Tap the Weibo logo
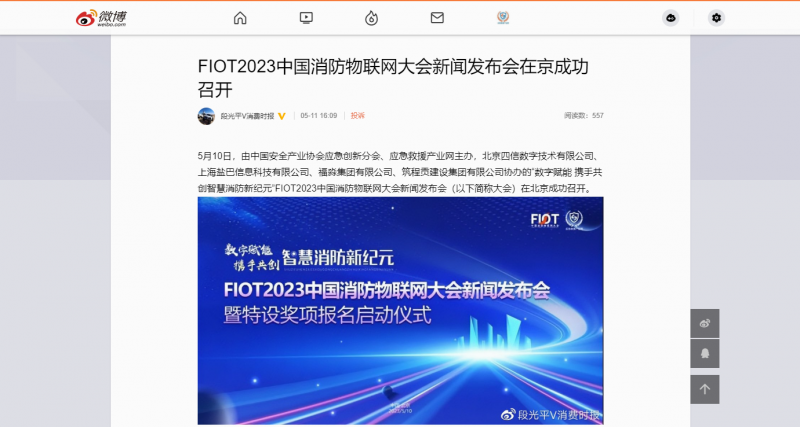Image resolution: width=800 pixels, height=427 pixels. [101, 18]
